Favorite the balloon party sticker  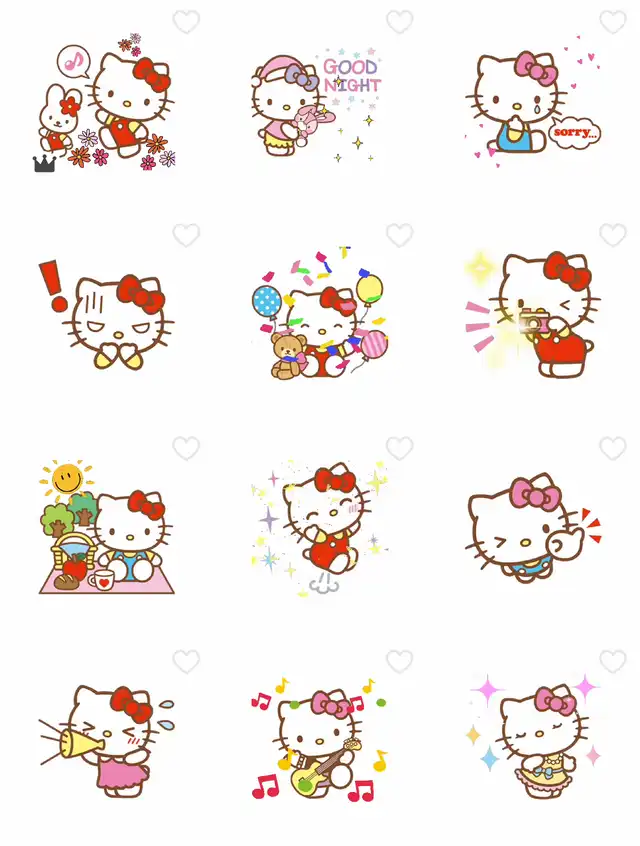(400, 235)
